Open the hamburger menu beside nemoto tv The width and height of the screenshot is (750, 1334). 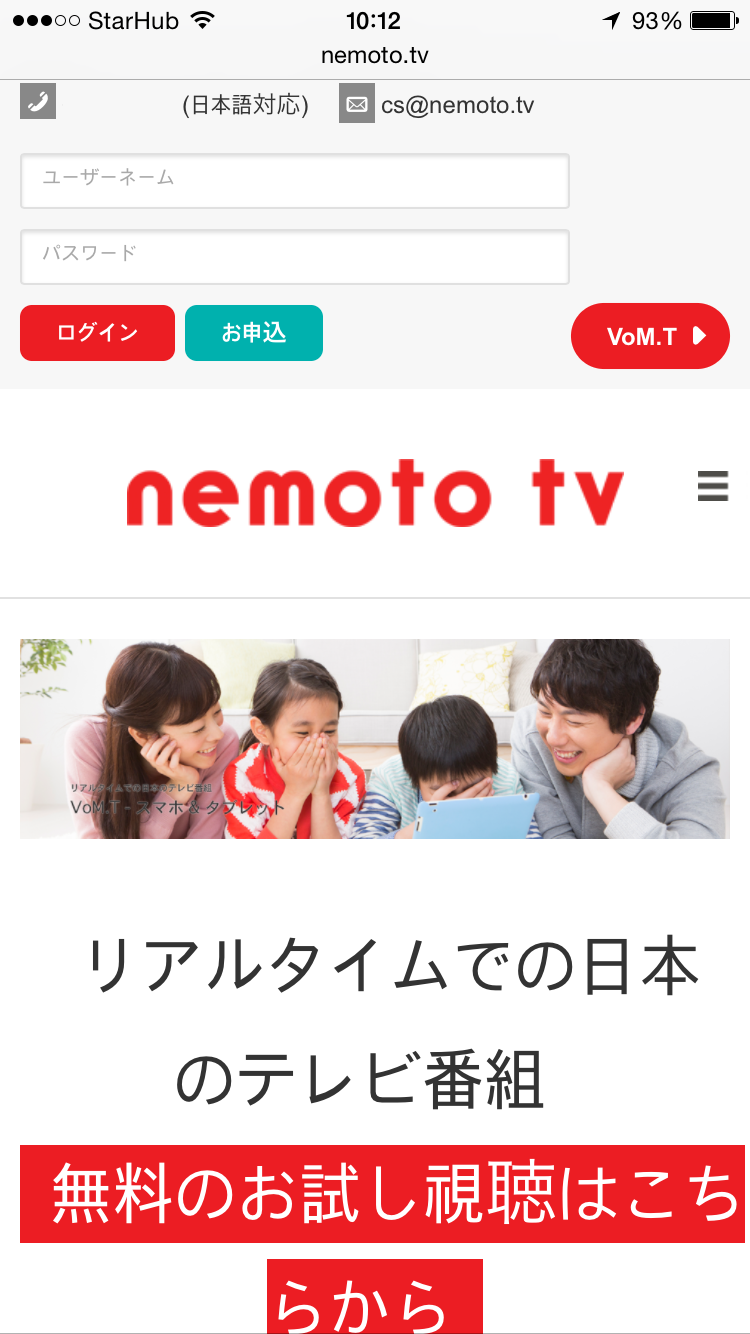coord(713,486)
